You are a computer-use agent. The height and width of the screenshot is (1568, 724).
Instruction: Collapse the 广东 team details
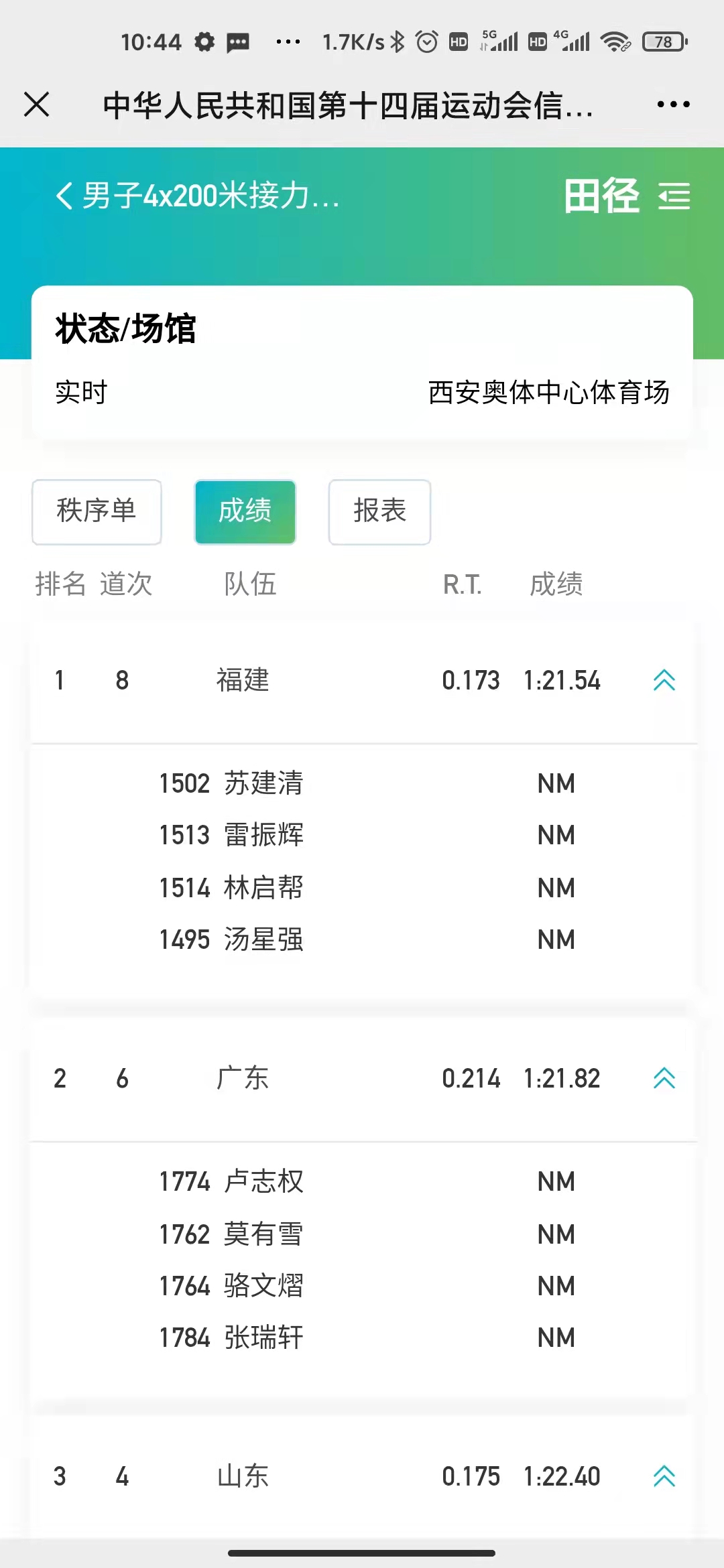(x=664, y=1078)
